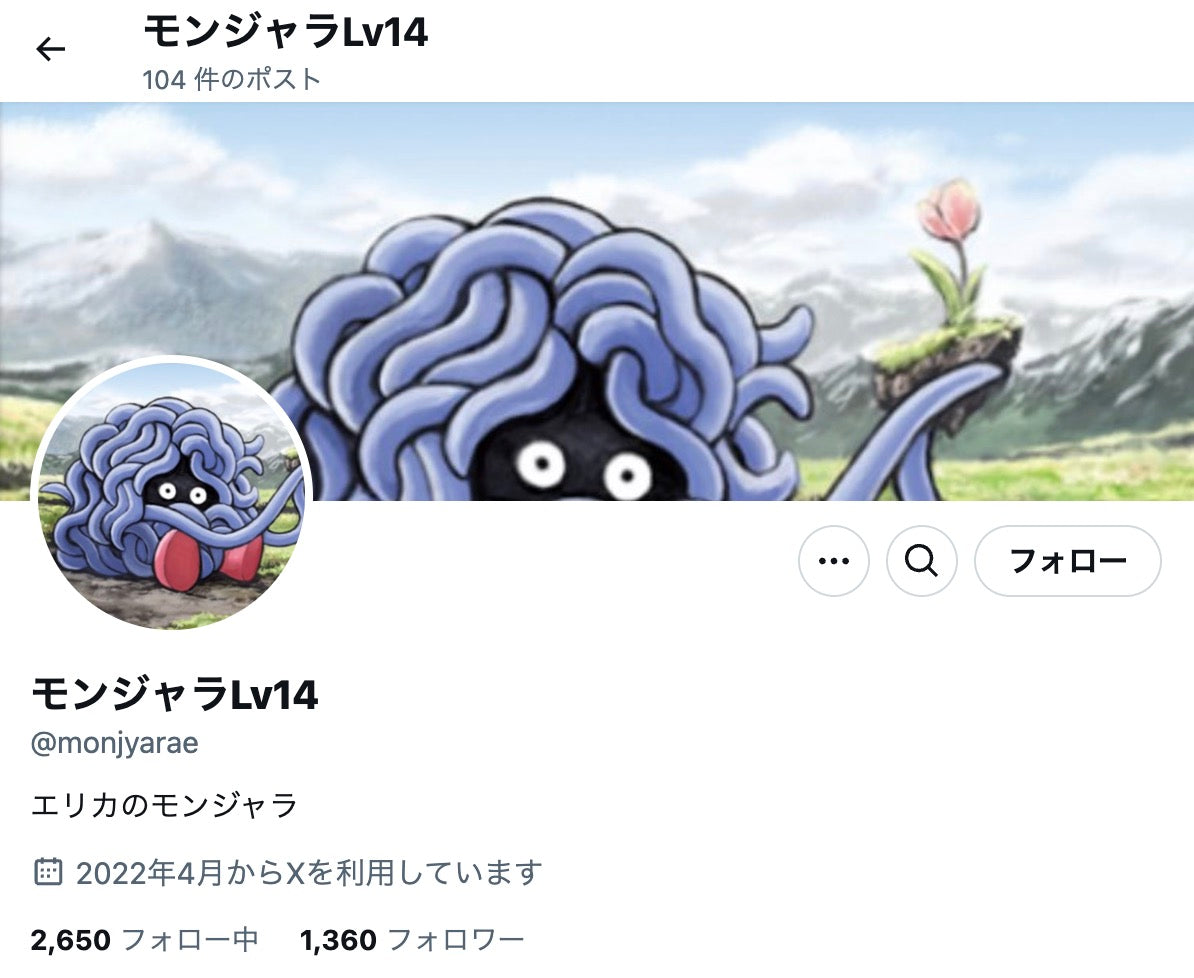The width and height of the screenshot is (1194, 978).
Task: View the 2,650 フォロー中 list
Action: tap(144, 940)
